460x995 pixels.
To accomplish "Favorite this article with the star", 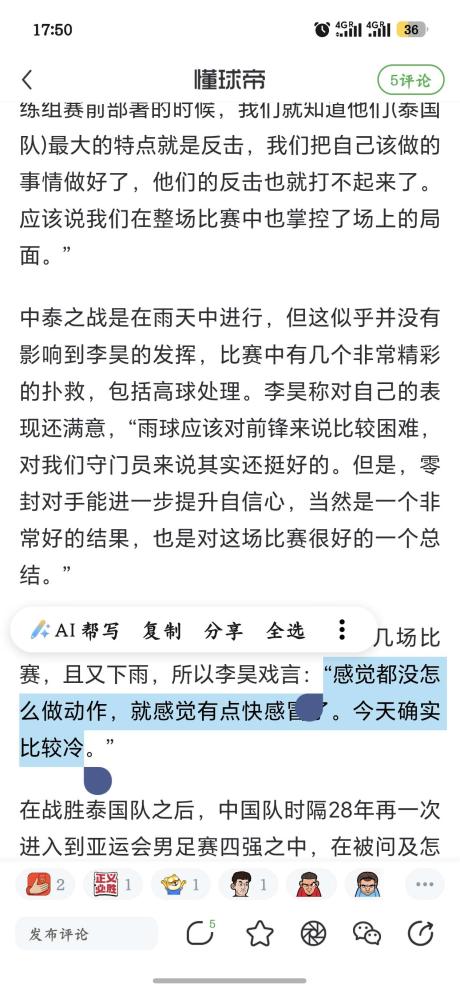I will click(260, 933).
